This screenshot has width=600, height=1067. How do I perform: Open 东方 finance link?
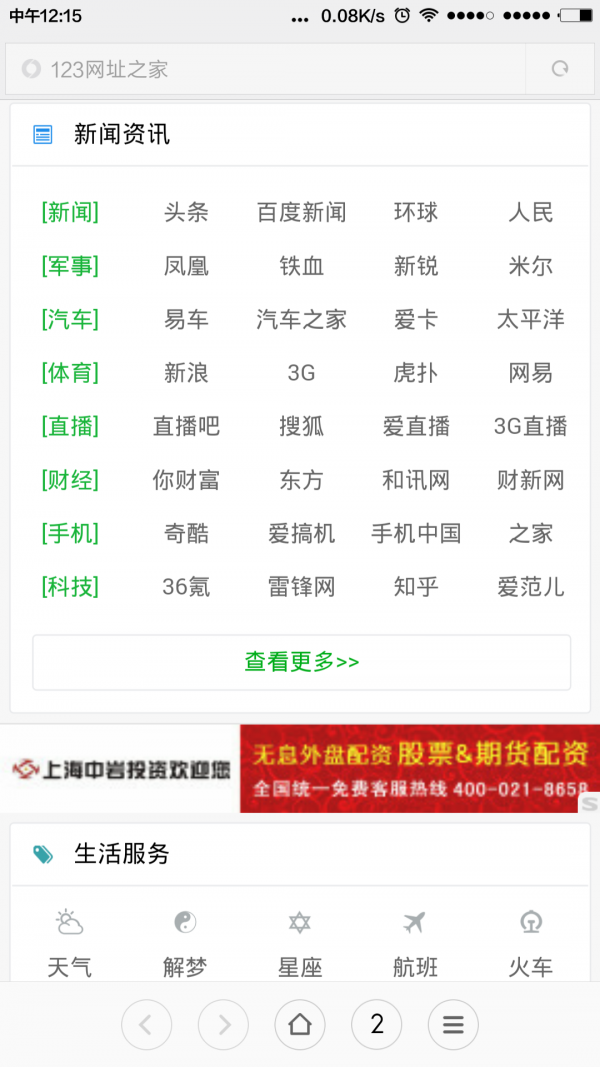pyautogui.click(x=301, y=480)
